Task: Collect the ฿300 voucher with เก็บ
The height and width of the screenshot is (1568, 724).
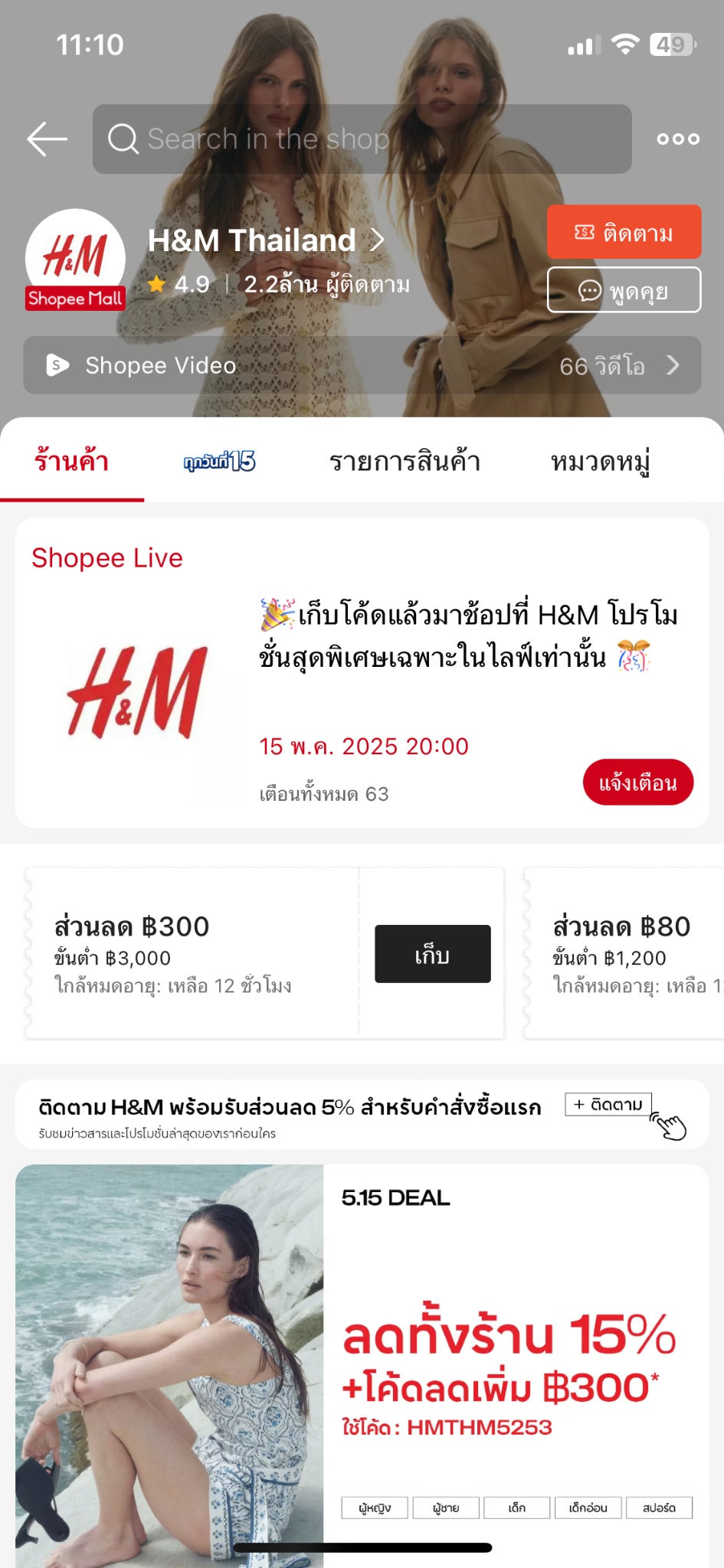Action: click(x=432, y=954)
